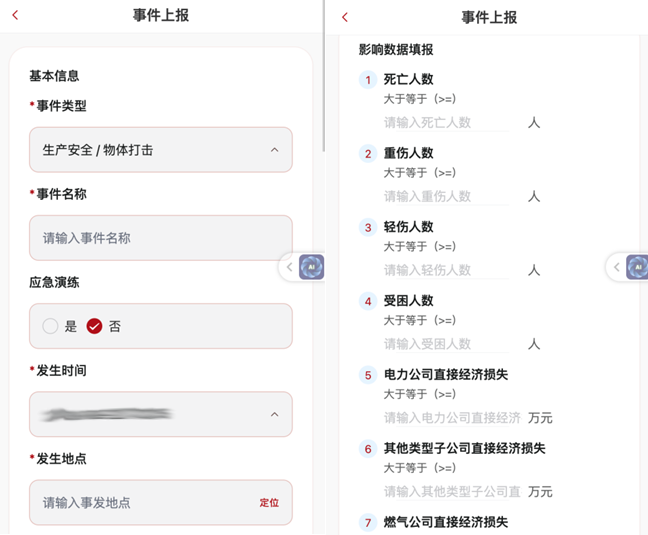The image size is (648, 535).
Task: Focus the 轻伤人数 input
Action: pyautogui.click(x=446, y=270)
